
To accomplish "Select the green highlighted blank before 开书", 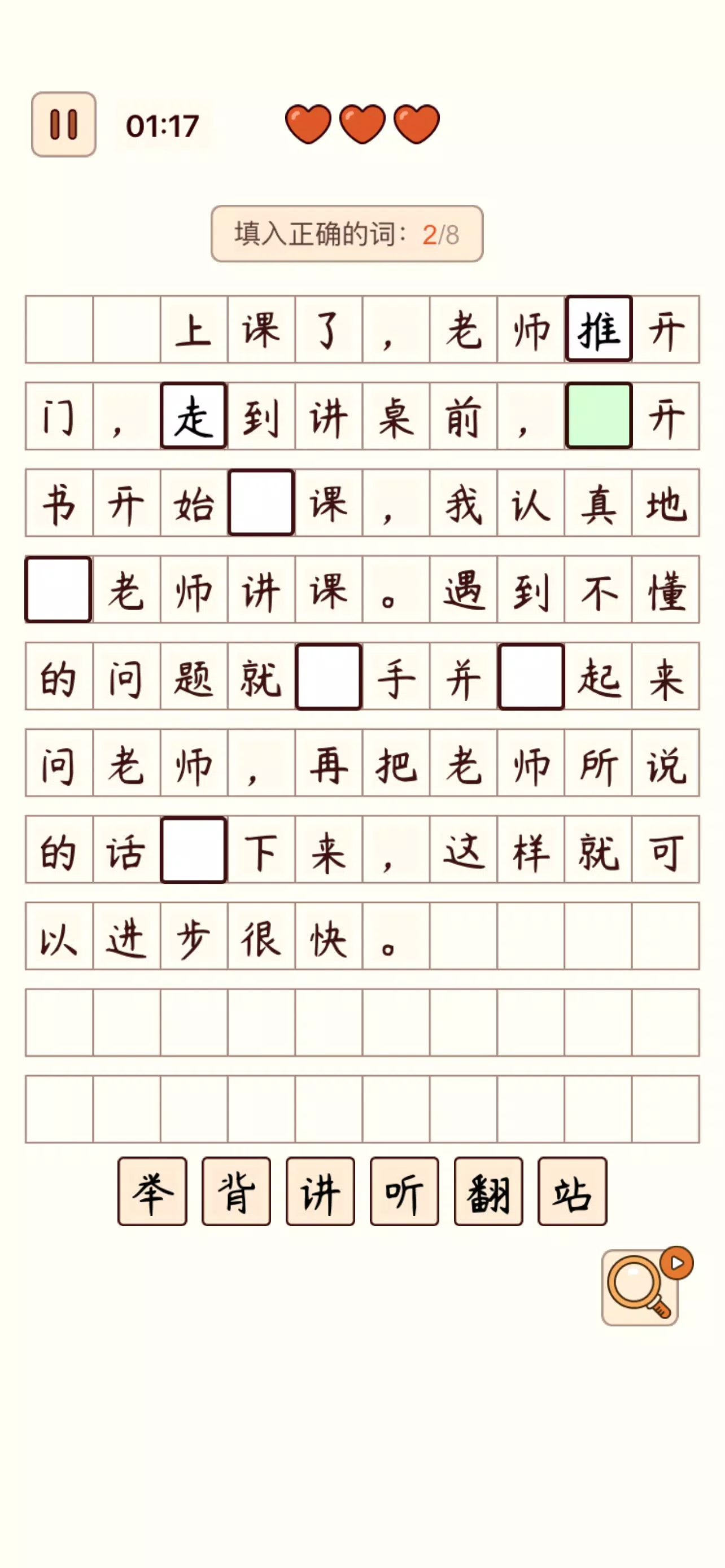I will click(599, 416).
